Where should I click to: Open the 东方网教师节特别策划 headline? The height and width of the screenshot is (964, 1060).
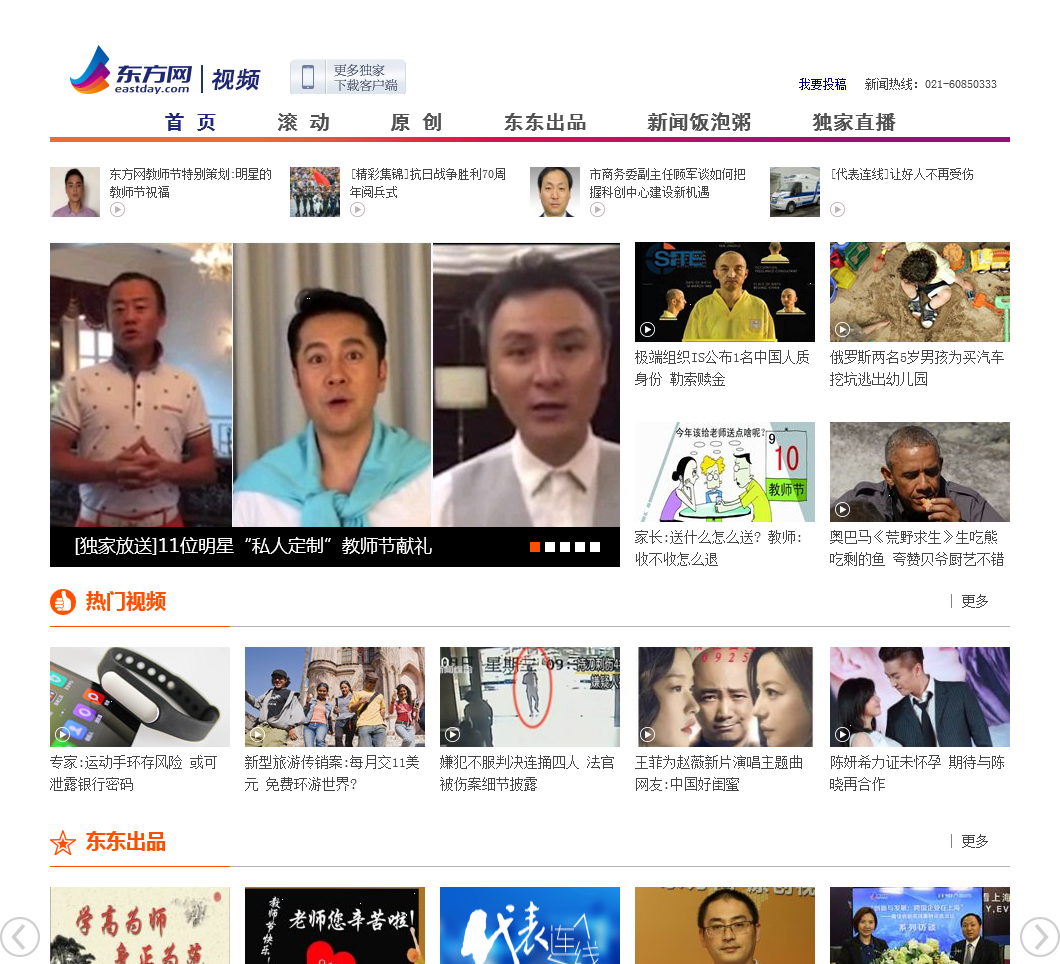point(190,182)
